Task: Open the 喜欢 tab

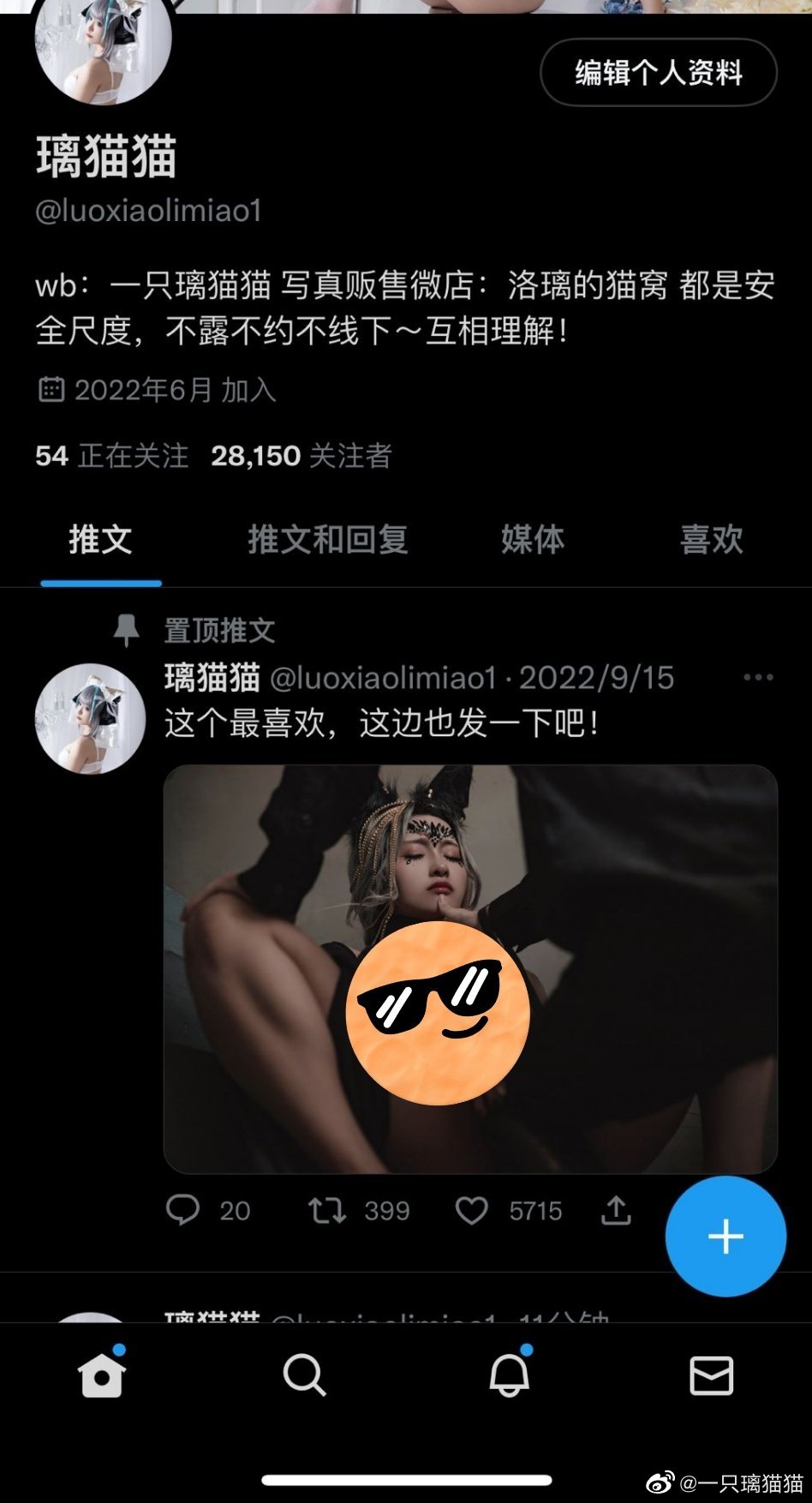Action: coord(710,540)
